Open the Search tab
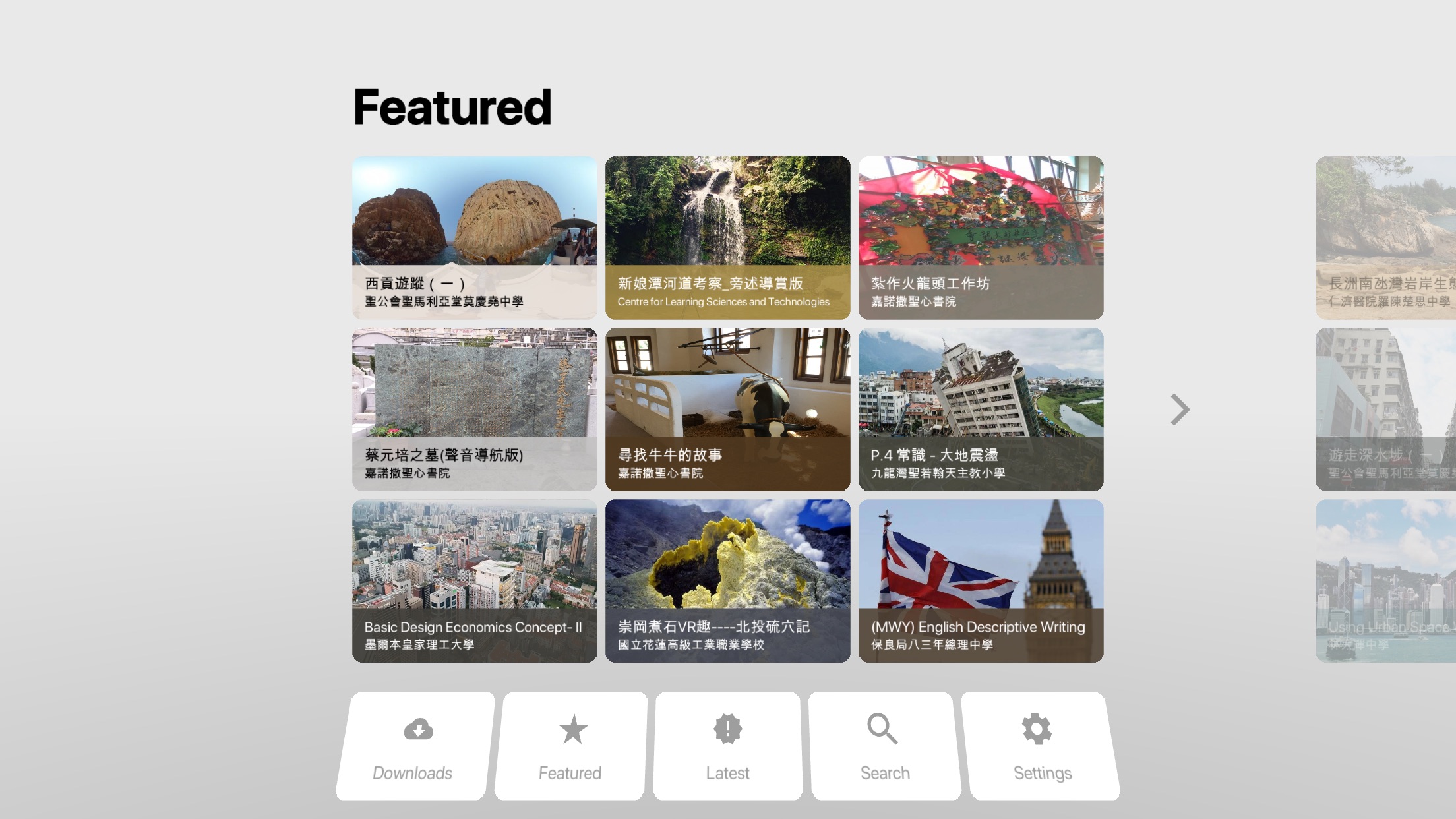The width and height of the screenshot is (1456, 819). click(x=885, y=746)
